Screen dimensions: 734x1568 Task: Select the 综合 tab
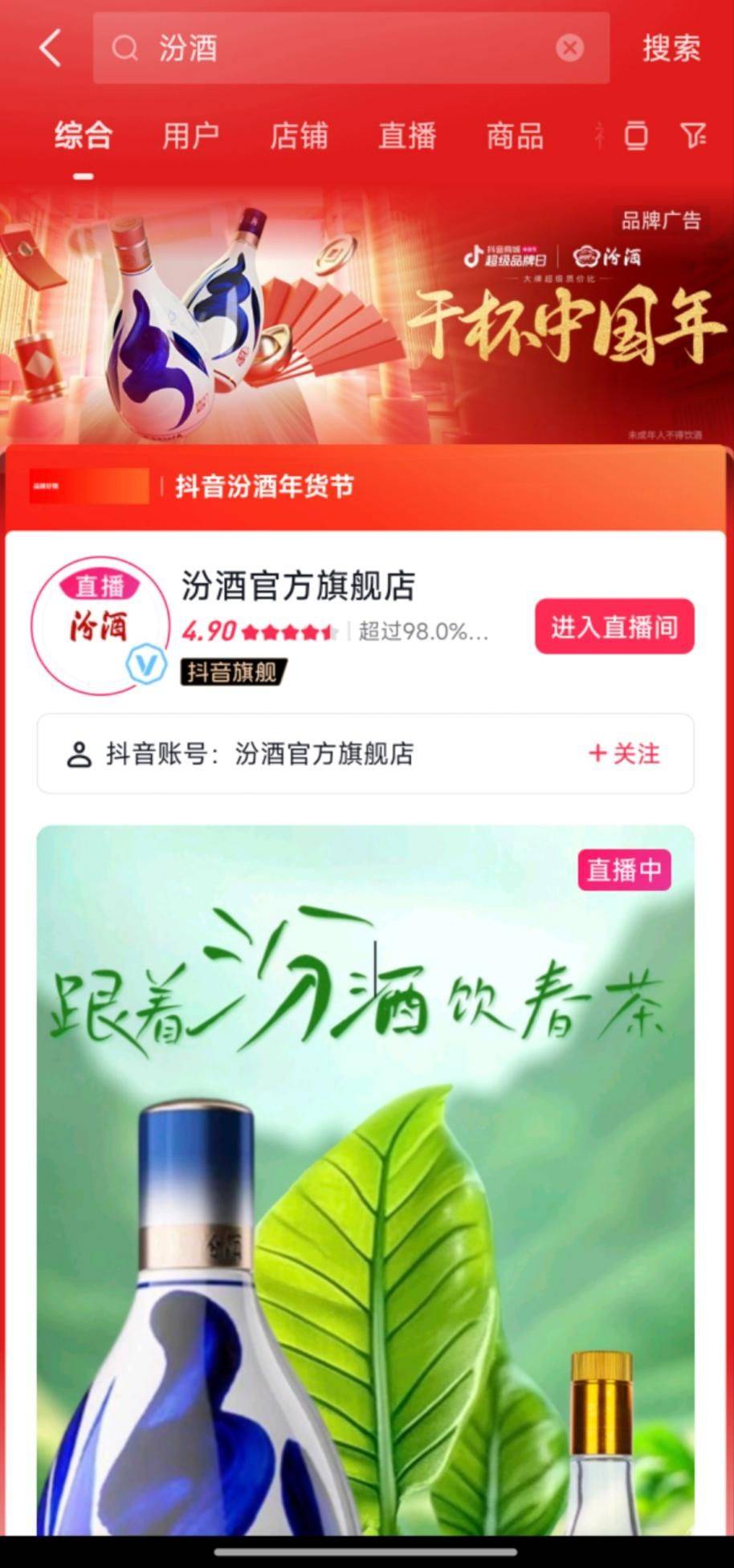point(84,136)
